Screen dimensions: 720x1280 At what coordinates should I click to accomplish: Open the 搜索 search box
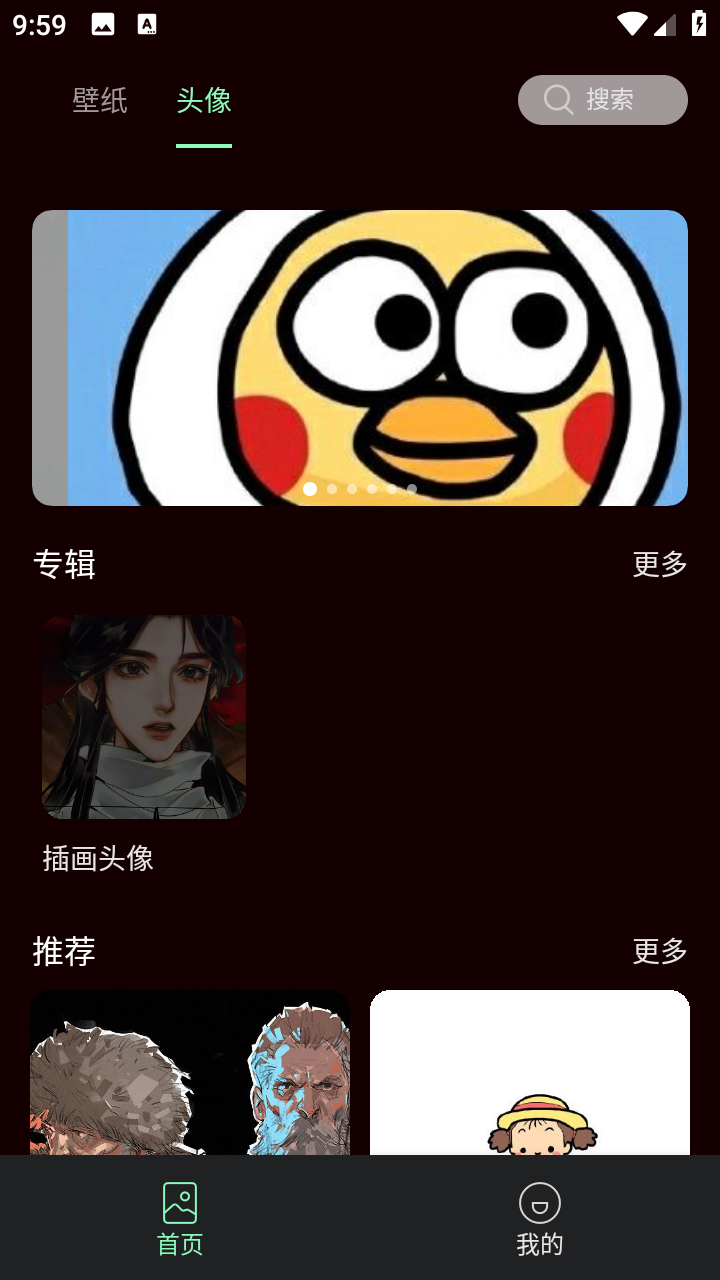click(602, 100)
